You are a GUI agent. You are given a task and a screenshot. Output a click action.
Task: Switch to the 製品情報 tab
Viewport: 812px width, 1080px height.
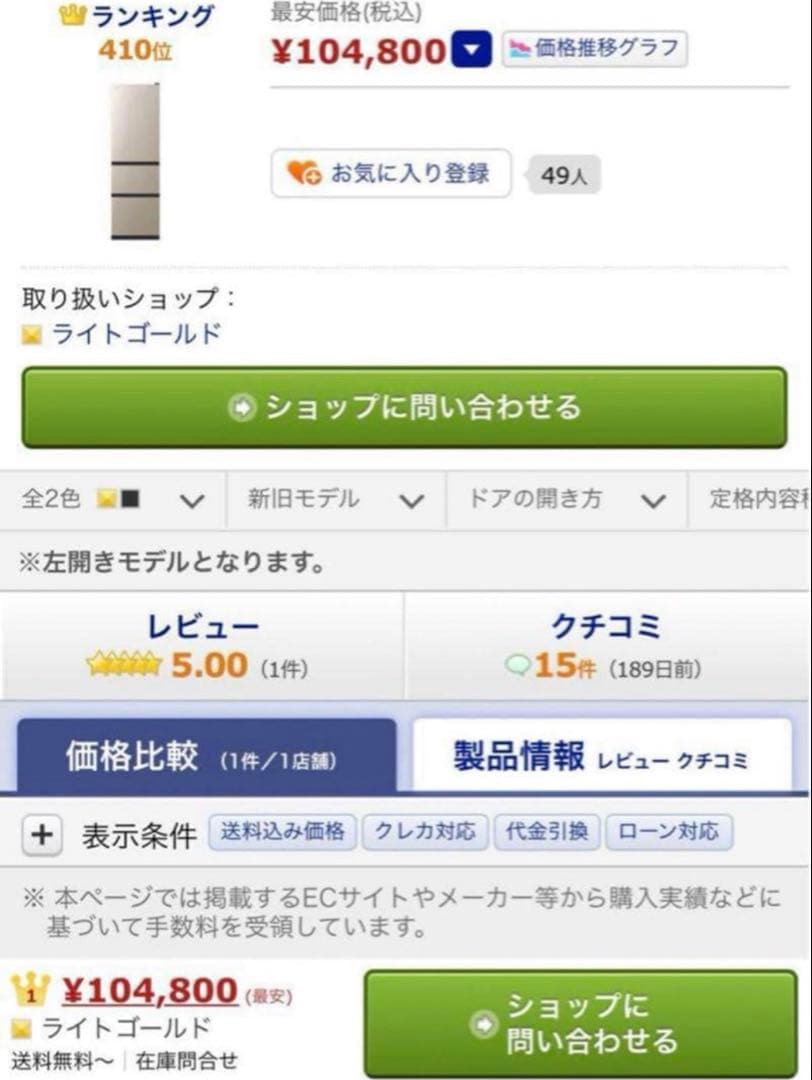(600, 757)
